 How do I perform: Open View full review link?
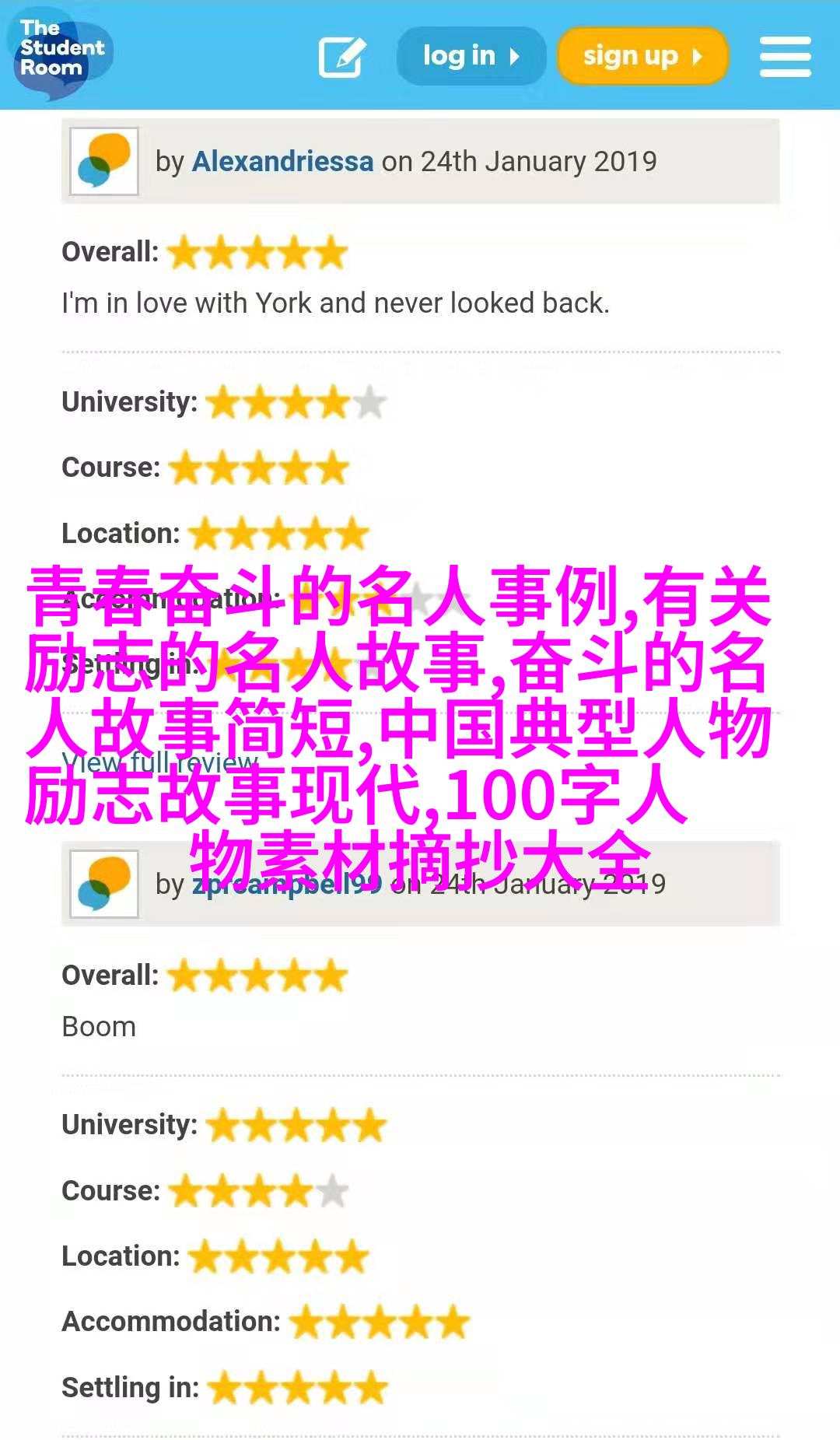[x=159, y=763]
